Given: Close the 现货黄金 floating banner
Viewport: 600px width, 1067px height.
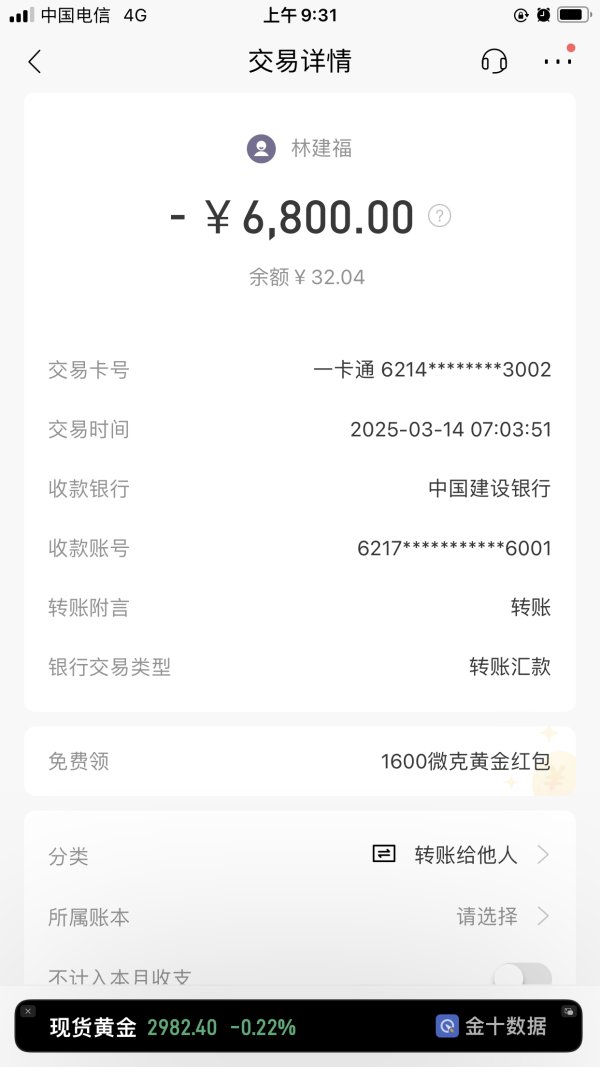Looking at the screenshot, I should tap(28, 1011).
